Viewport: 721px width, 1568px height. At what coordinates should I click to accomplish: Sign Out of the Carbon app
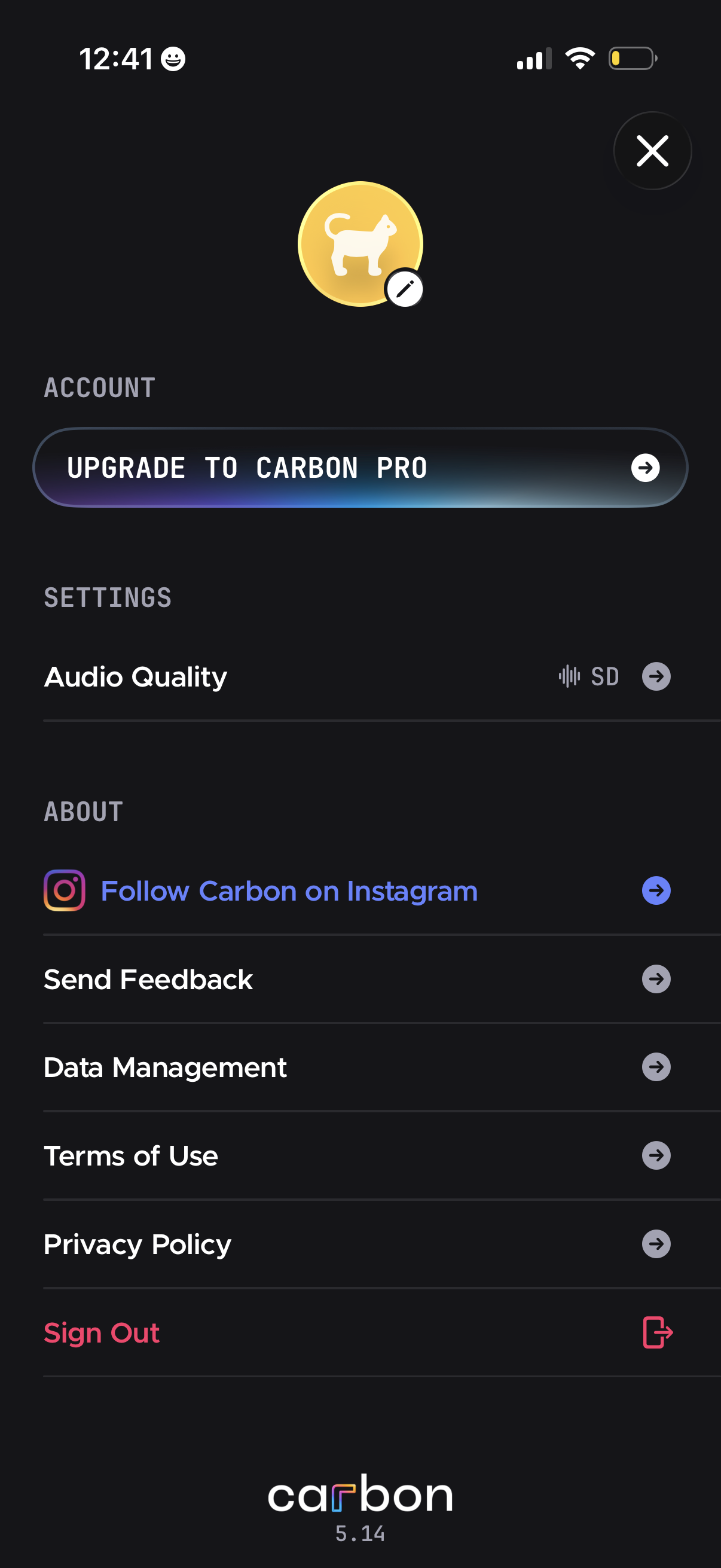[101, 1332]
